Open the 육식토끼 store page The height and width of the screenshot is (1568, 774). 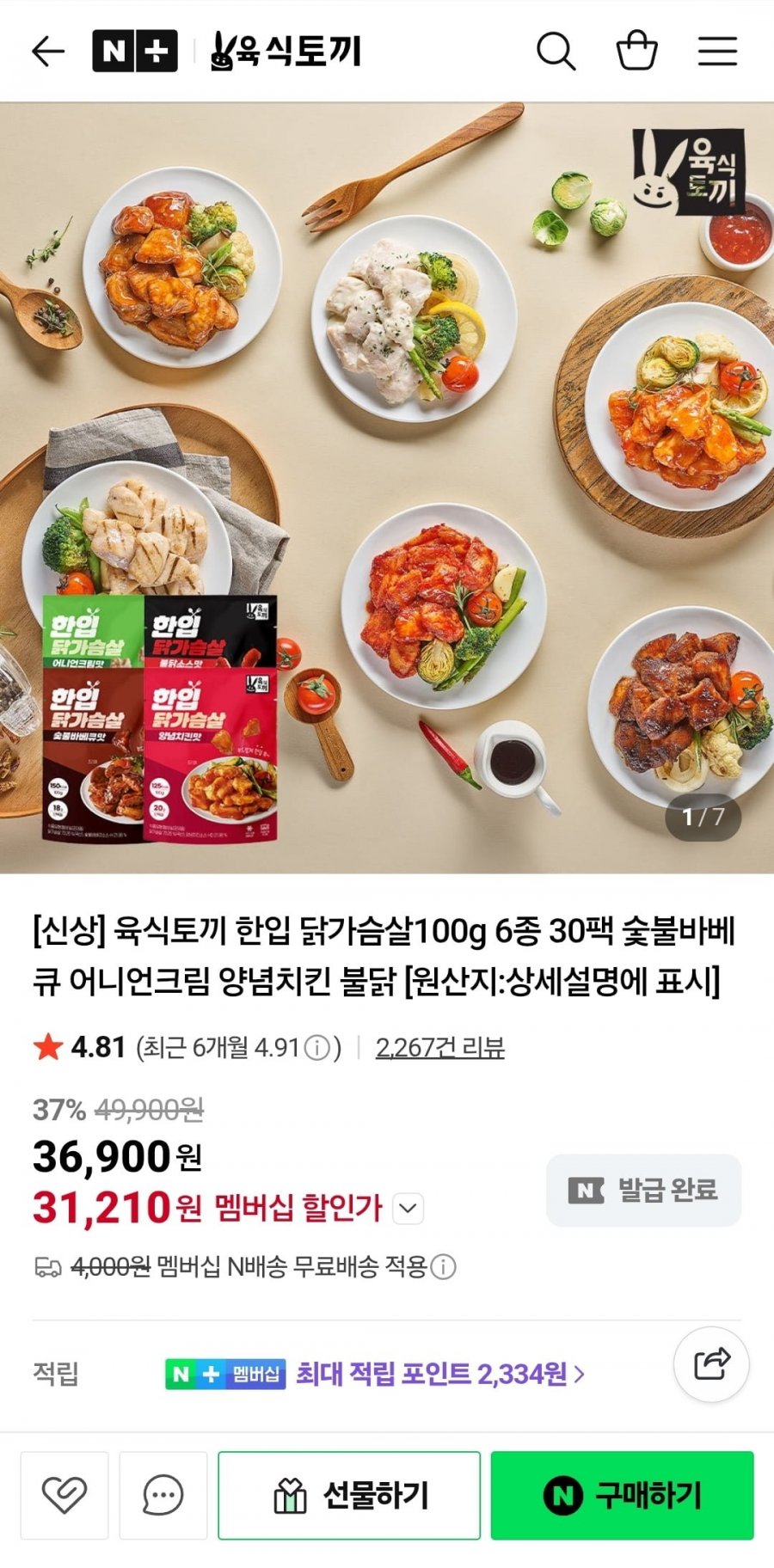click(286, 52)
